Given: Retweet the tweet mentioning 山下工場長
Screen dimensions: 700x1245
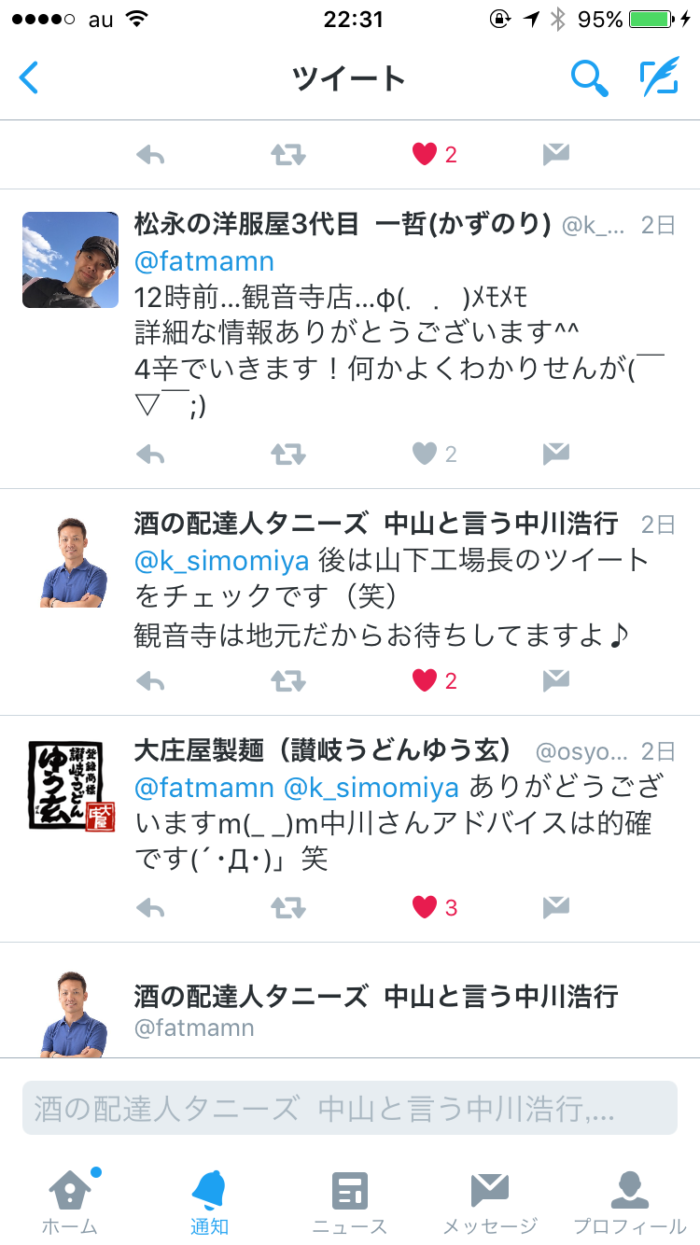Looking at the screenshot, I should tap(288, 681).
